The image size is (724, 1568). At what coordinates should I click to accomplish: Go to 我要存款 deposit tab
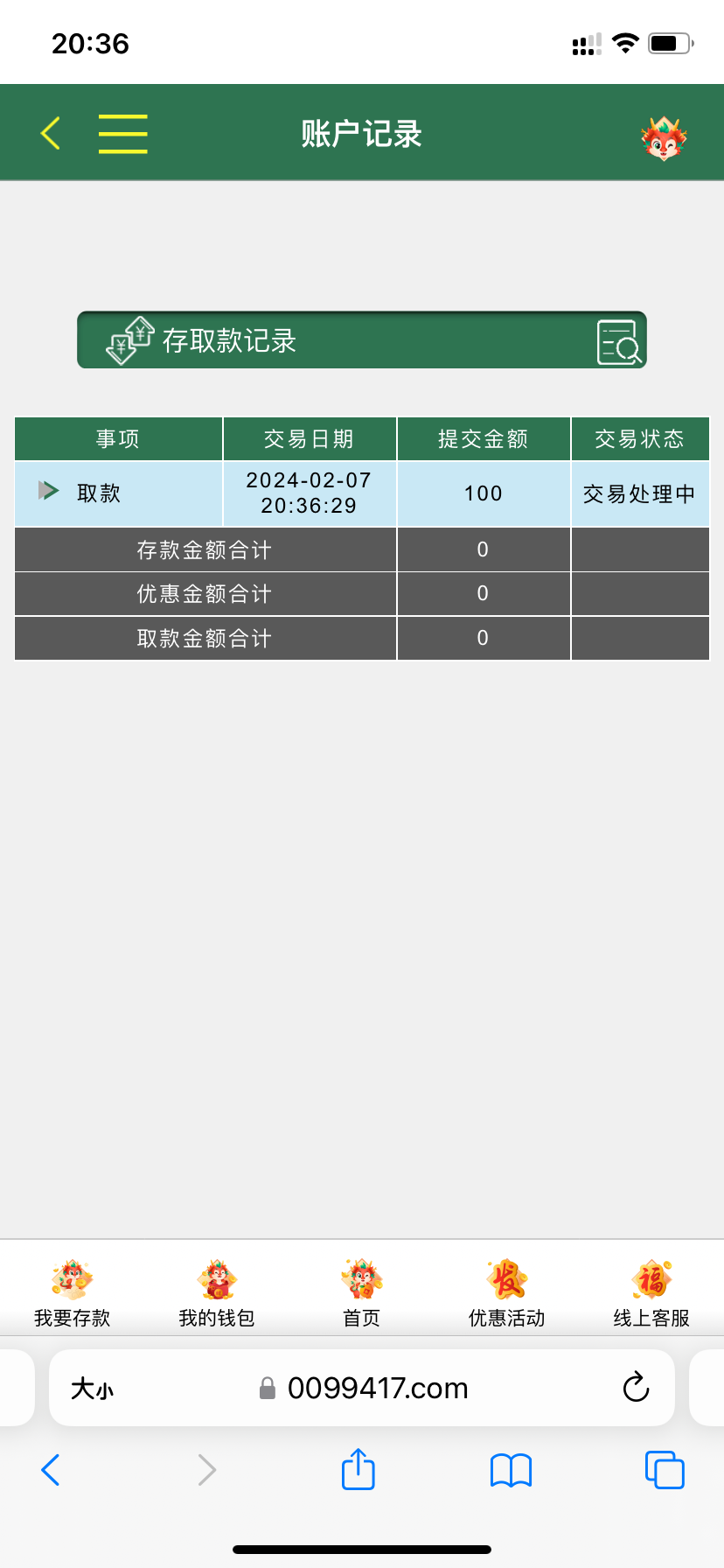72,1294
